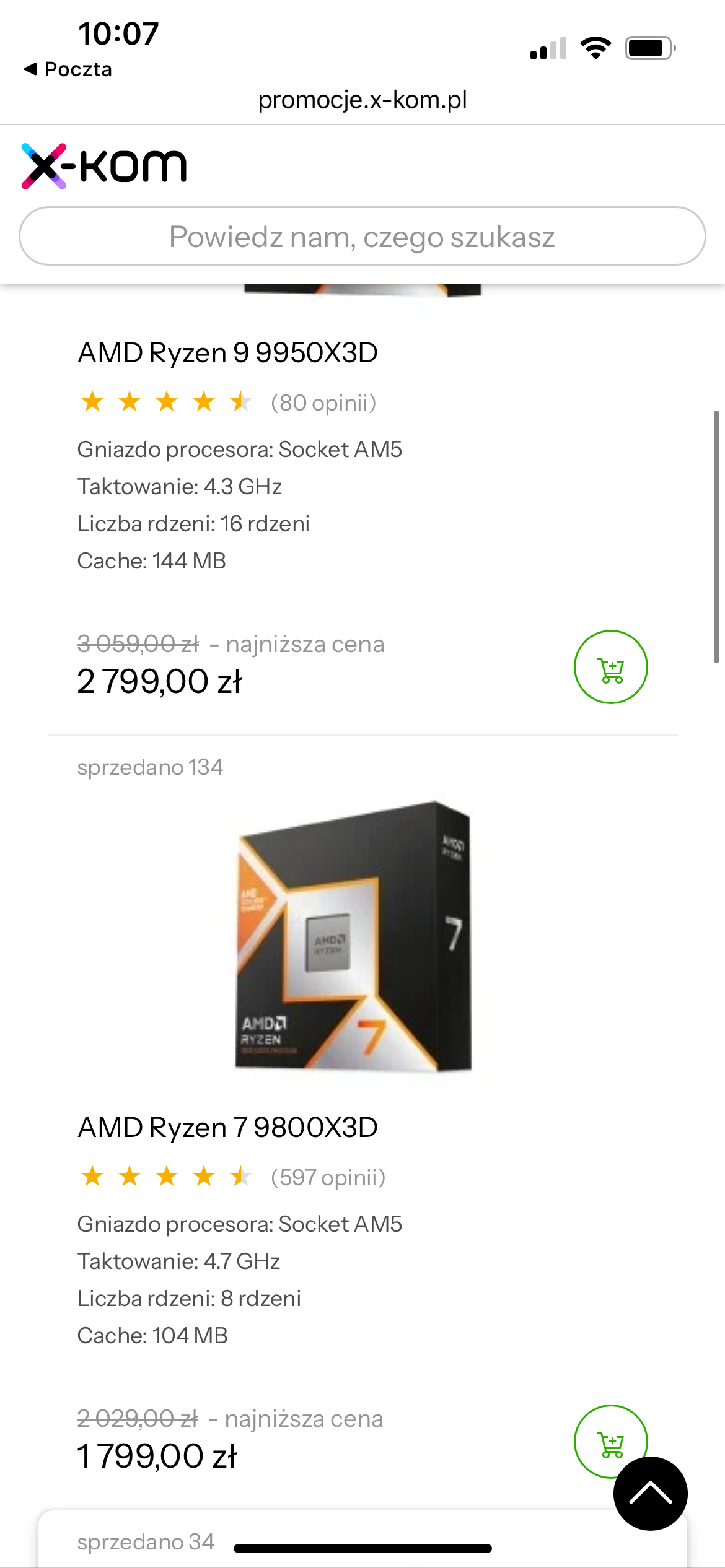Open the AMD Ryzen 9 9950X3D product title

227,353
